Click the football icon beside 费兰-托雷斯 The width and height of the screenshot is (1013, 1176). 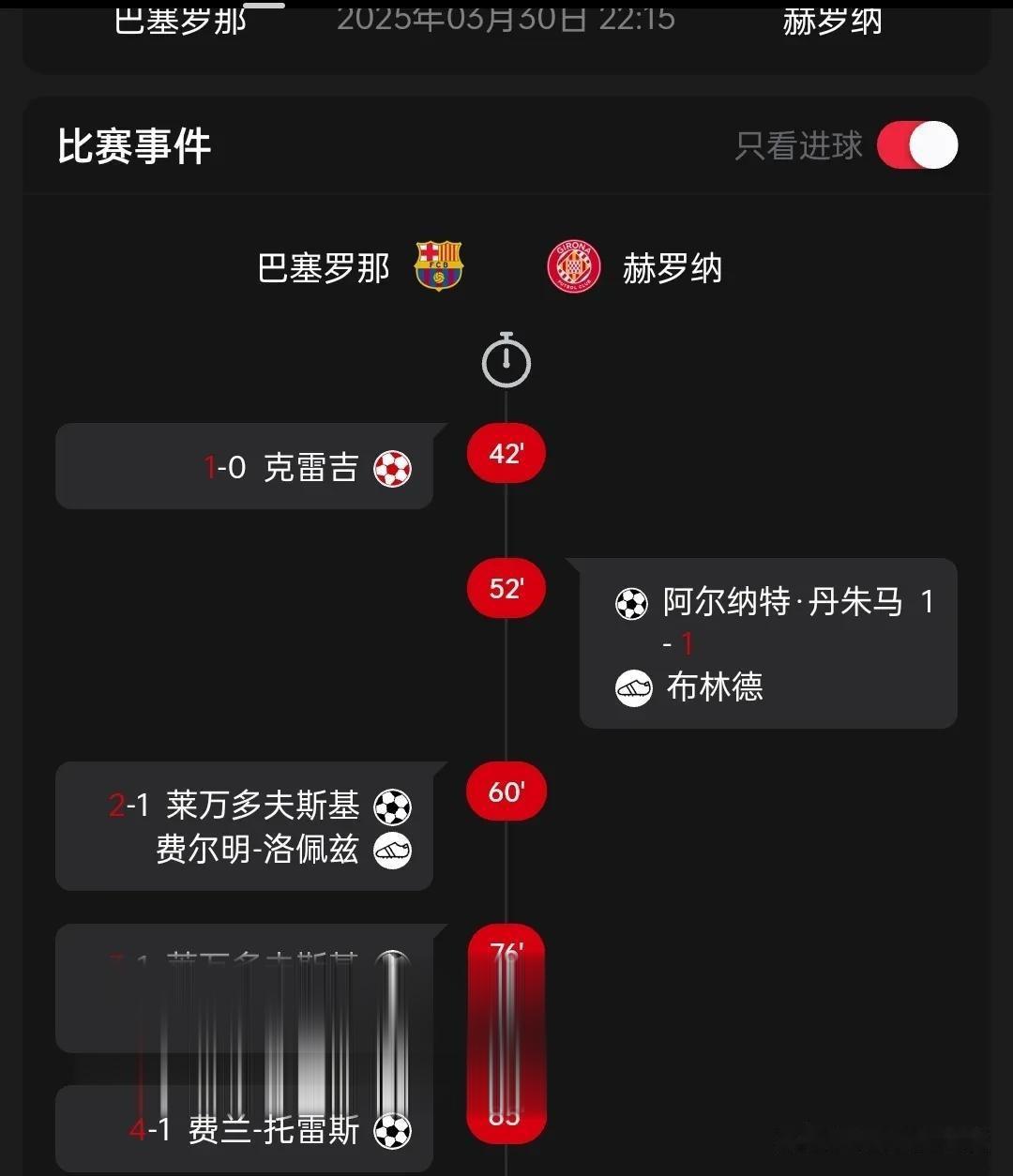pyautogui.click(x=393, y=1131)
